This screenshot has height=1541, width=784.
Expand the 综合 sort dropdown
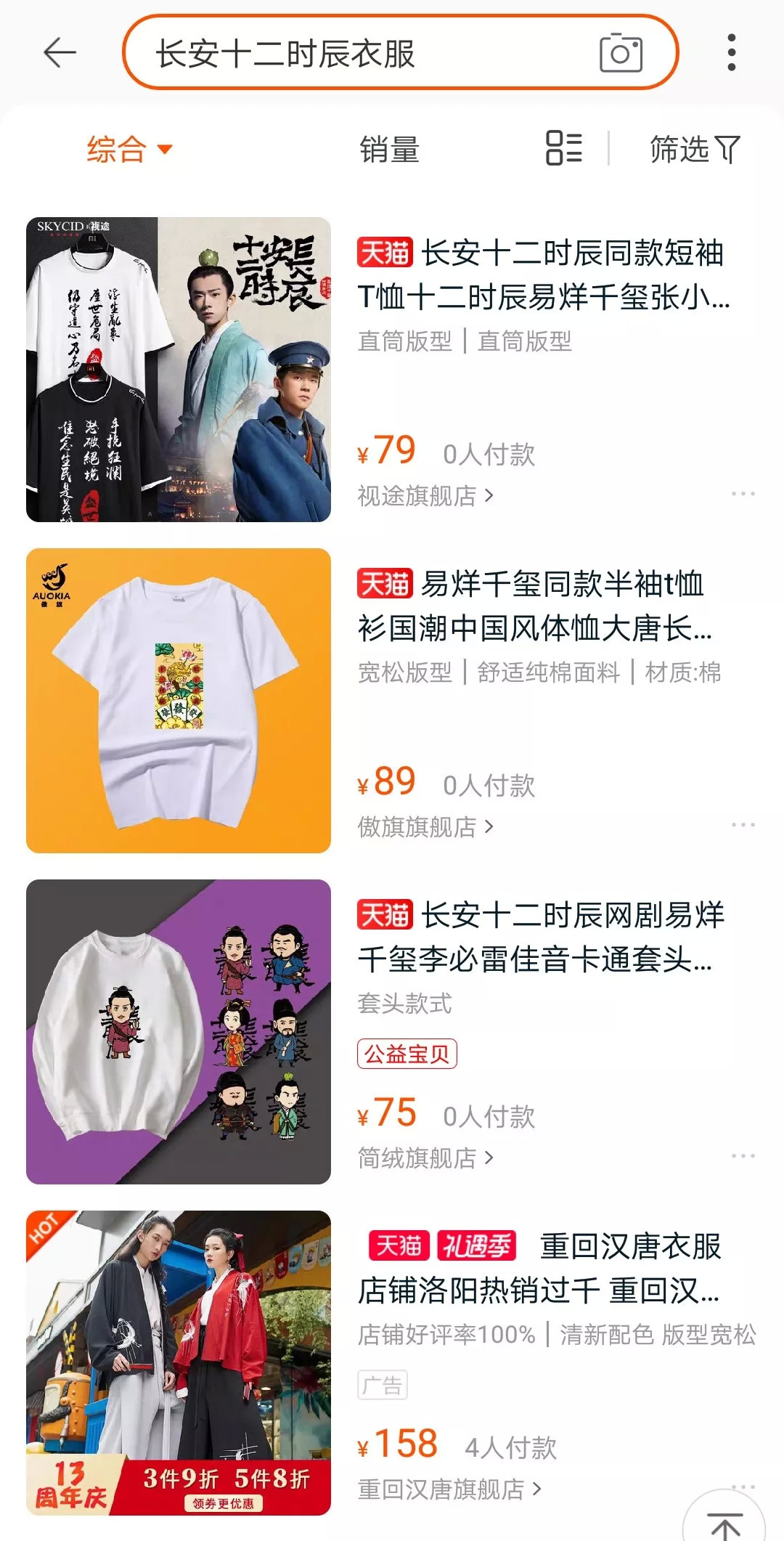point(129,150)
